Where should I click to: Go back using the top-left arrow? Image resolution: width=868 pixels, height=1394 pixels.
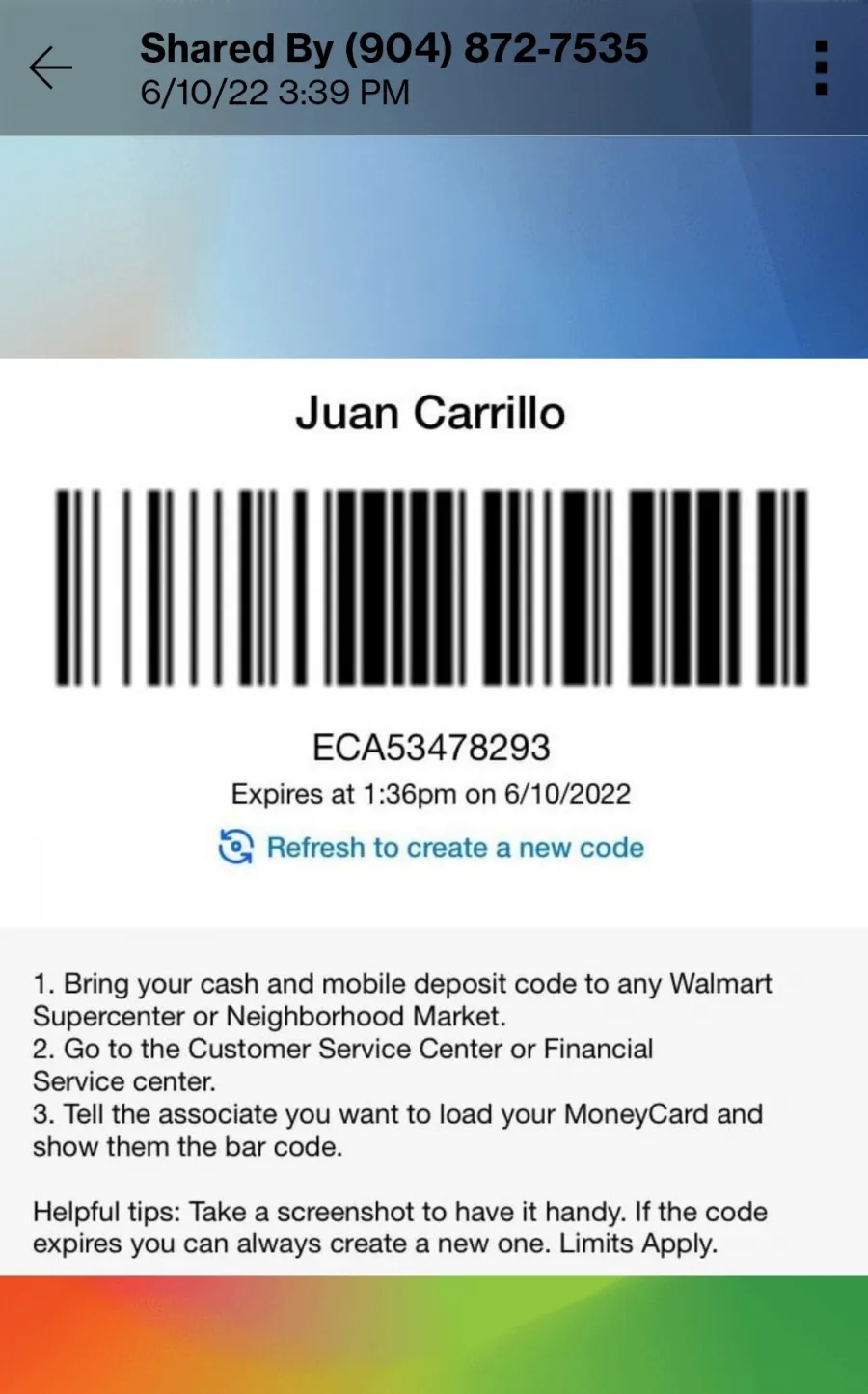click(50, 68)
